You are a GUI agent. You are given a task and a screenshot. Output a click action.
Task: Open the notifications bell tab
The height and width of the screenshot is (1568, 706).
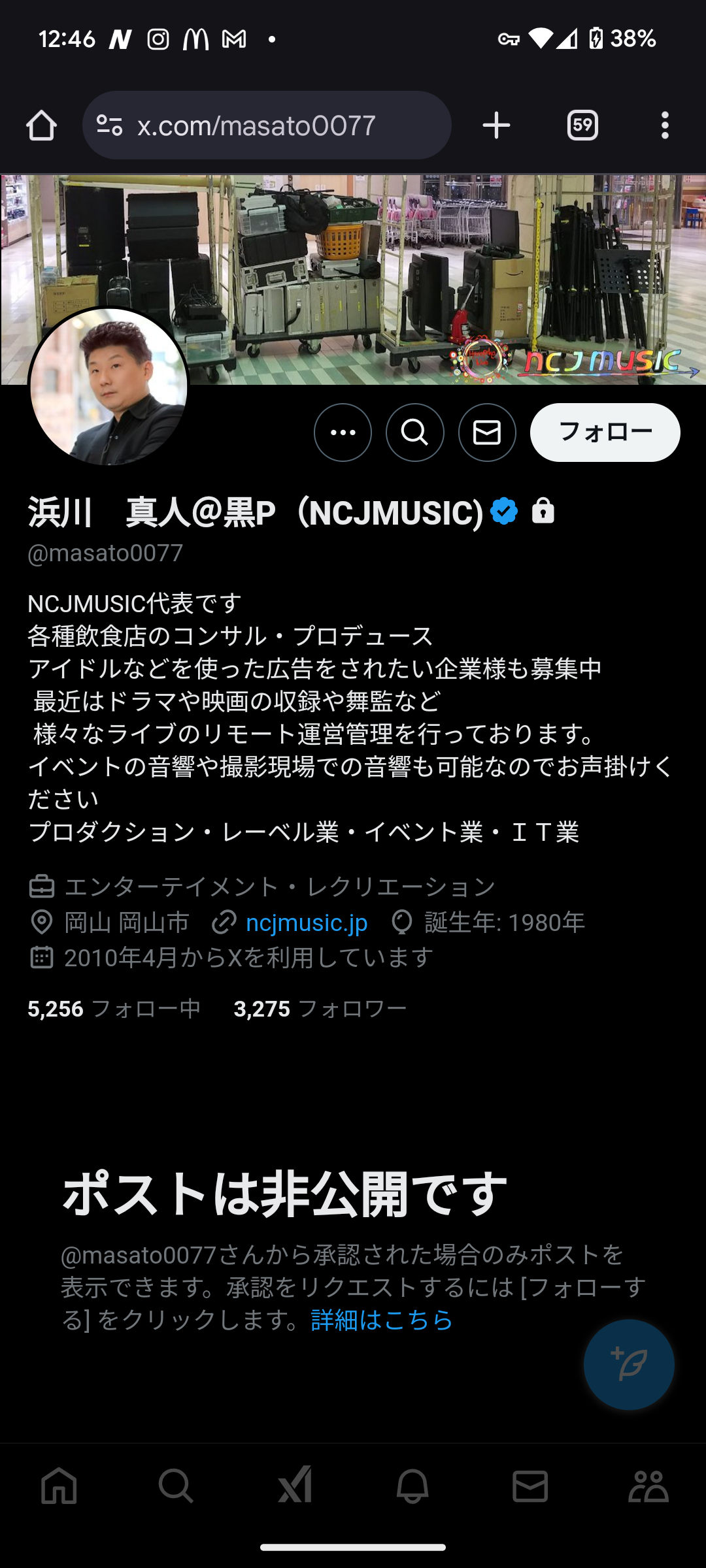[x=412, y=1486]
